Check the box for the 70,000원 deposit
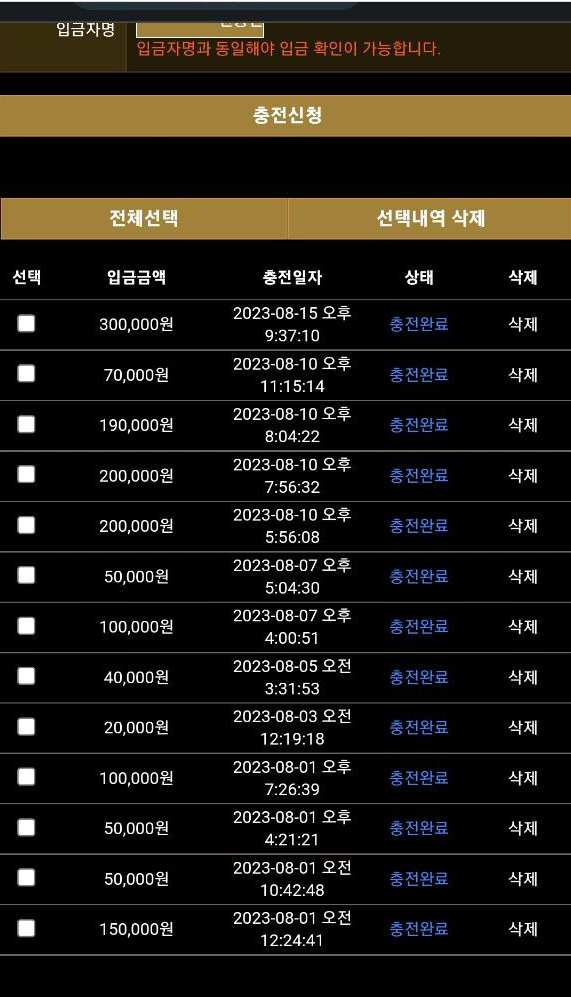This screenshot has height=997, width=571. (x=26, y=374)
